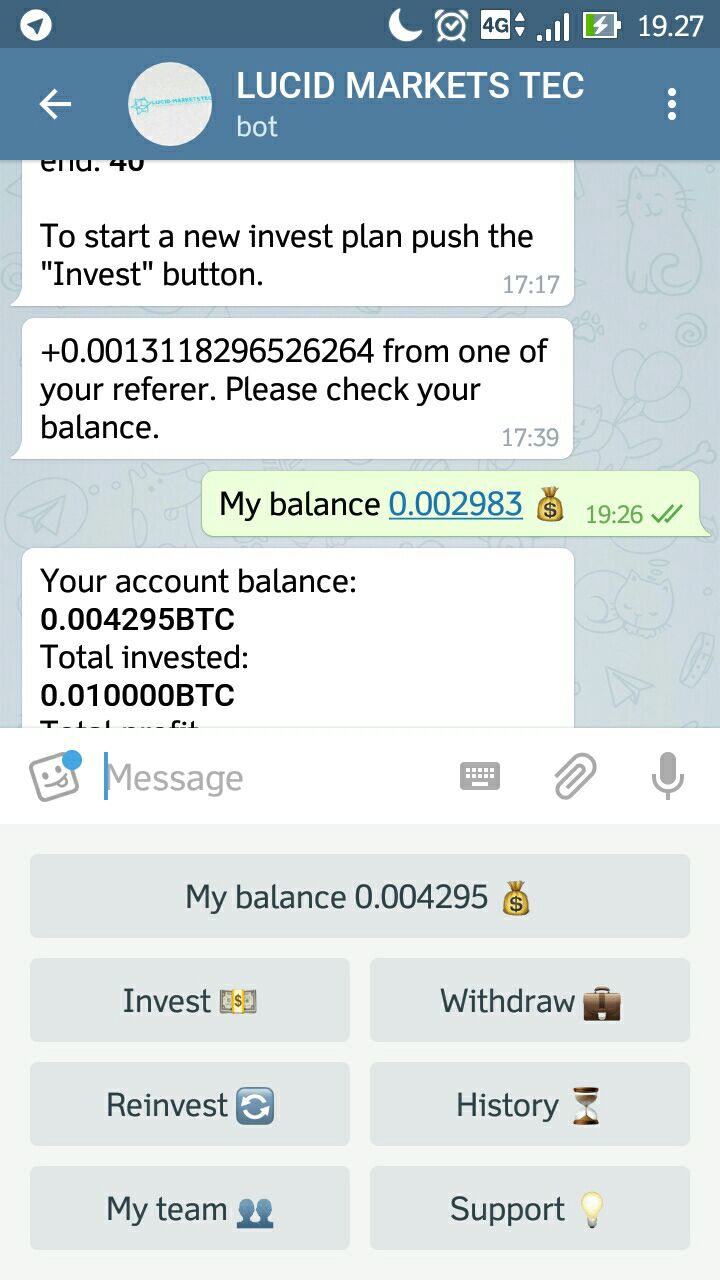Select the Invest button

[190, 1000]
